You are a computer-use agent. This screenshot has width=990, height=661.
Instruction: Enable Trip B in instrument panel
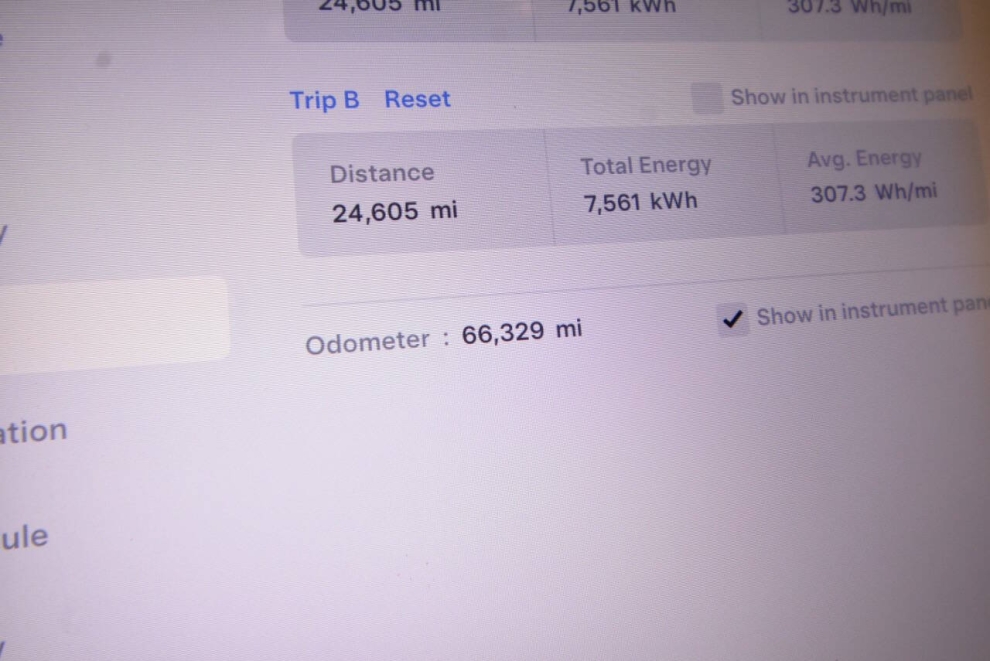tap(708, 99)
